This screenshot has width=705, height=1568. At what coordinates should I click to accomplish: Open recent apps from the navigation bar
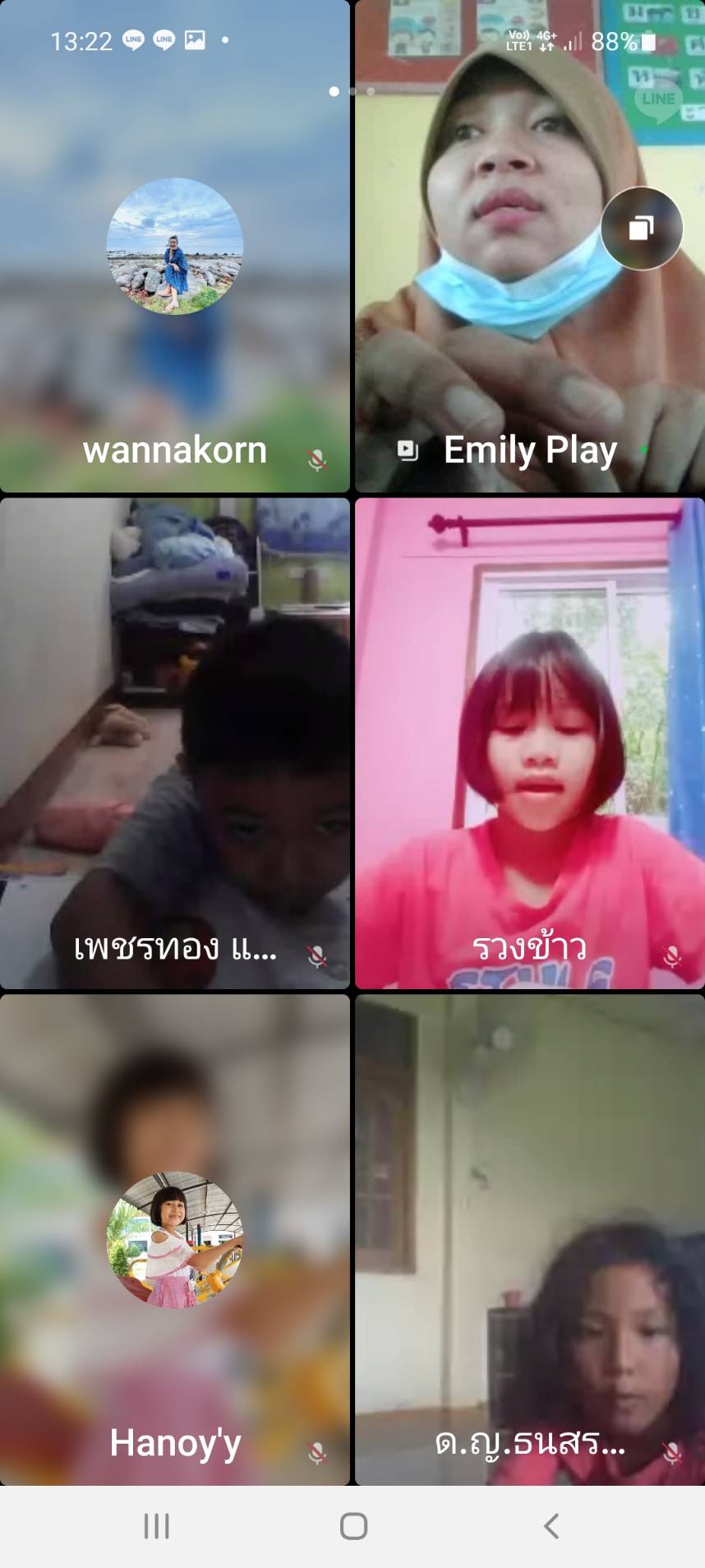coord(156,1526)
